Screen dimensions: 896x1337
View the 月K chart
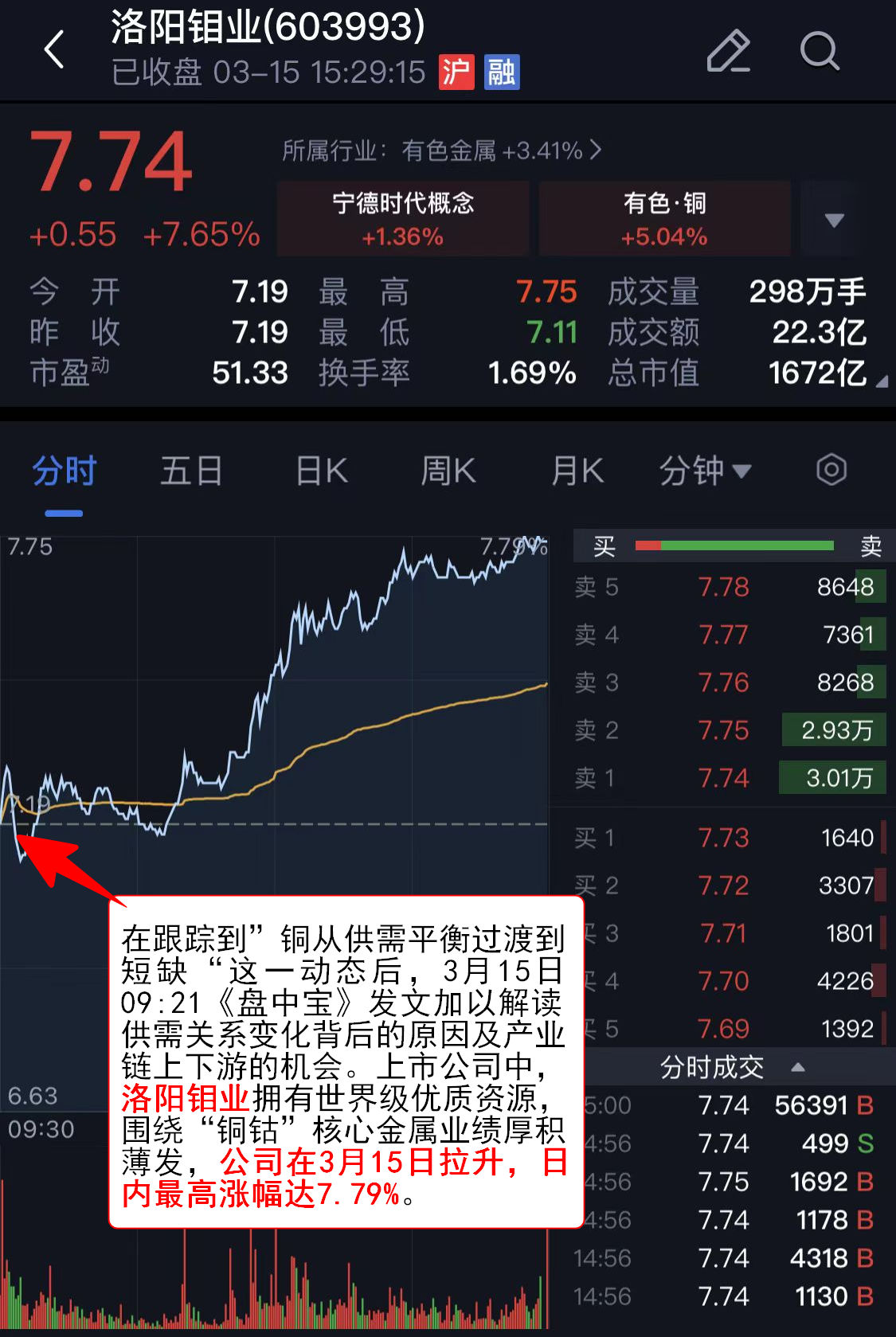[577, 471]
